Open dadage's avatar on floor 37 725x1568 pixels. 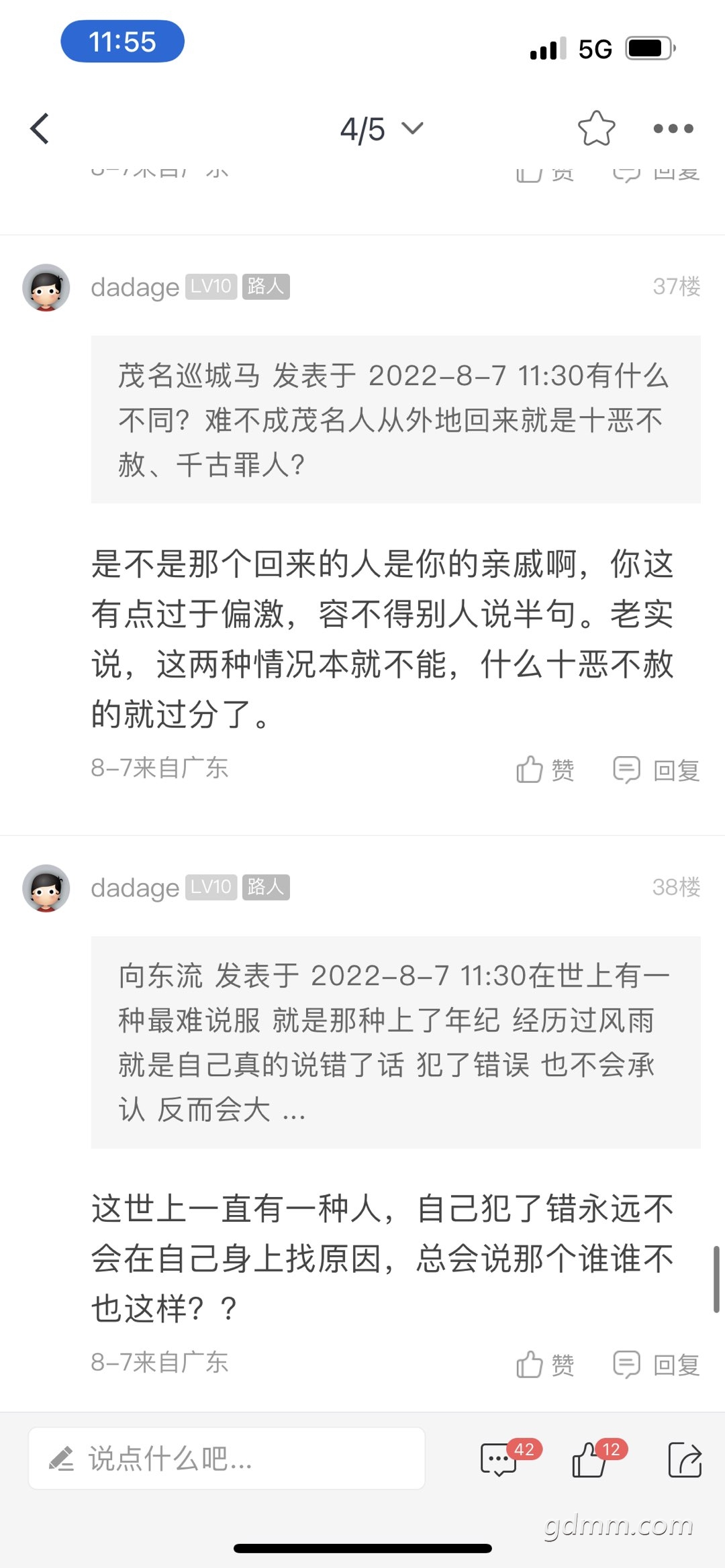tap(46, 287)
